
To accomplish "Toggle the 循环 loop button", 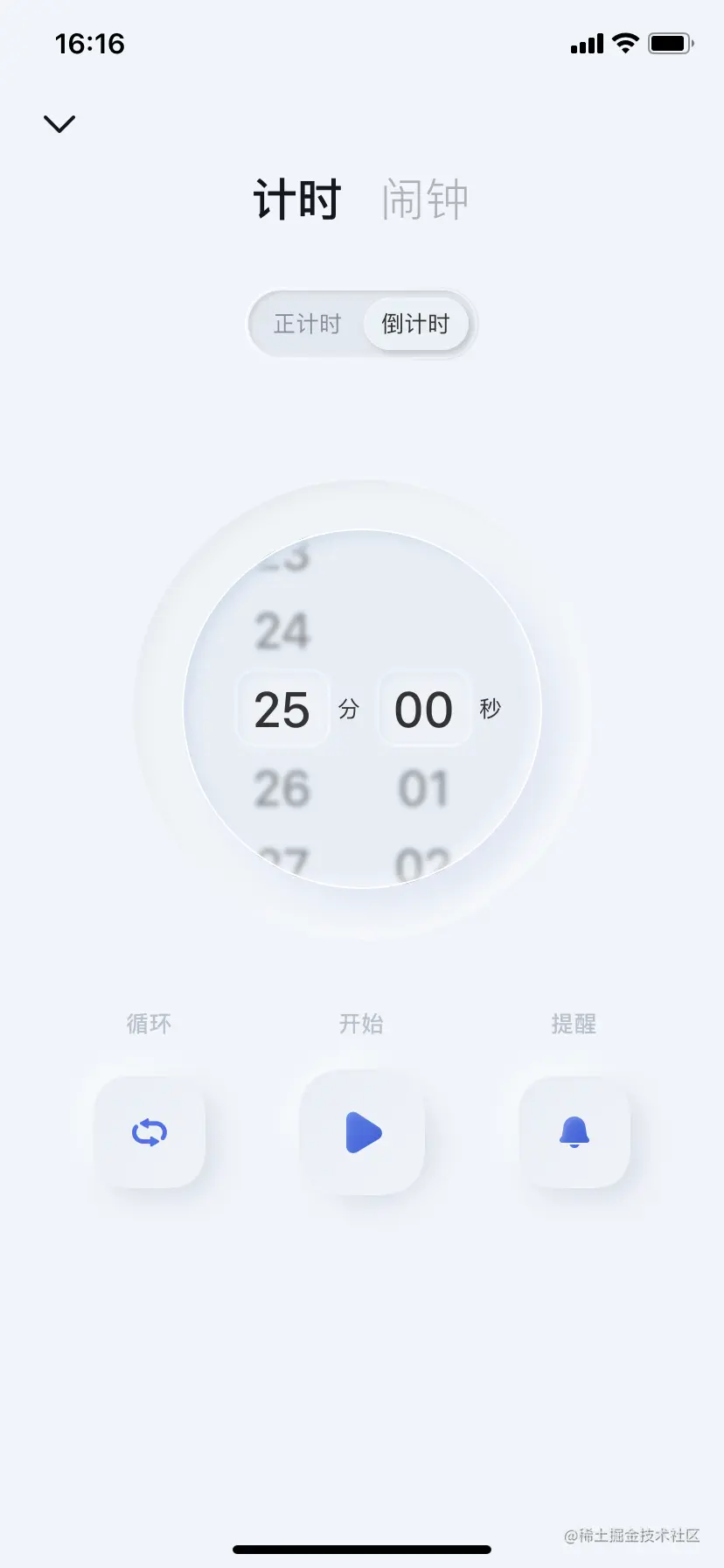I will [150, 1132].
